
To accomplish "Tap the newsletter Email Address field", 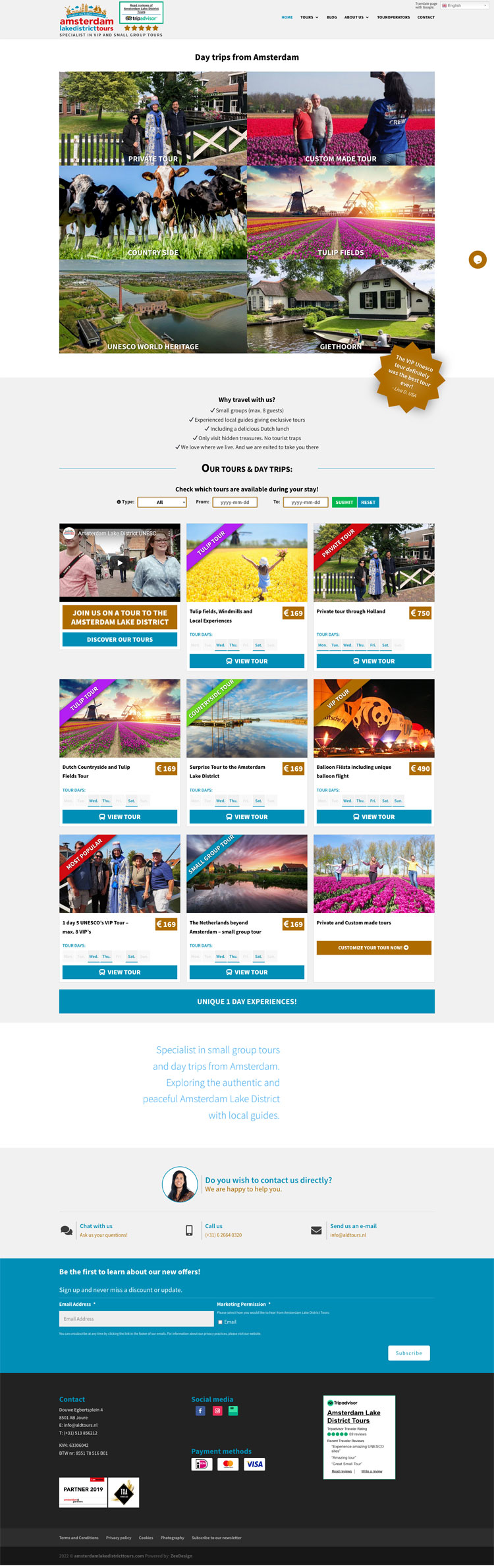I will pyautogui.click(x=136, y=1319).
